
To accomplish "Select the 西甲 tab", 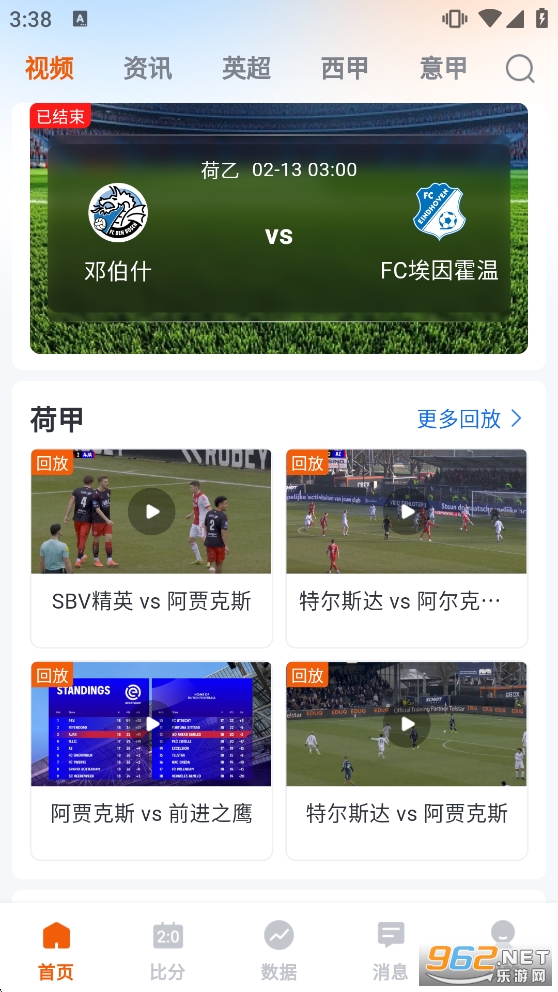I will click(x=345, y=68).
